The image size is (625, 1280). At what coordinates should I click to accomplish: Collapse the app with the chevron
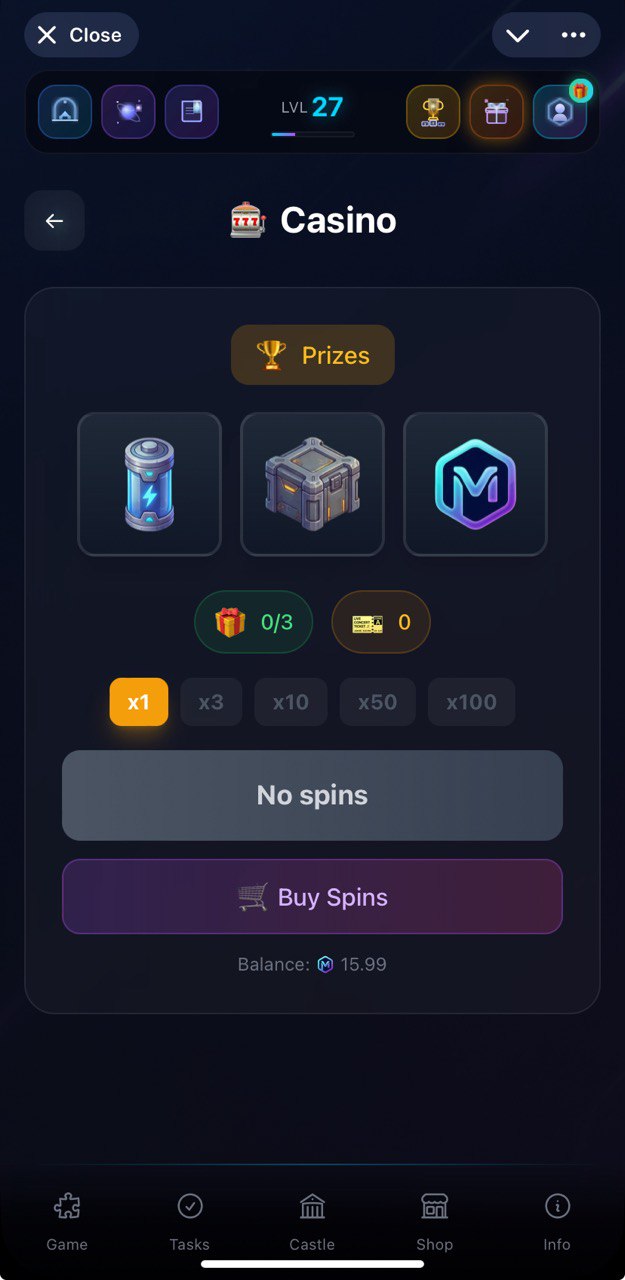click(x=517, y=35)
